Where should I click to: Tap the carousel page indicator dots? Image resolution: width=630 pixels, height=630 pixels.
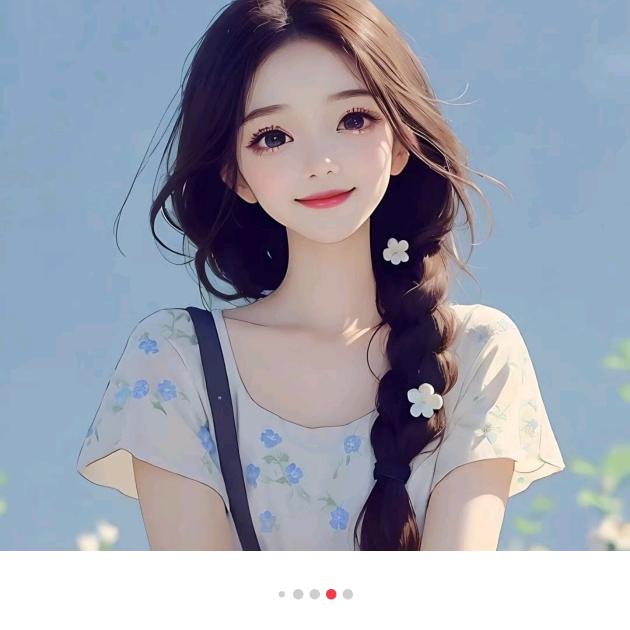315,594
